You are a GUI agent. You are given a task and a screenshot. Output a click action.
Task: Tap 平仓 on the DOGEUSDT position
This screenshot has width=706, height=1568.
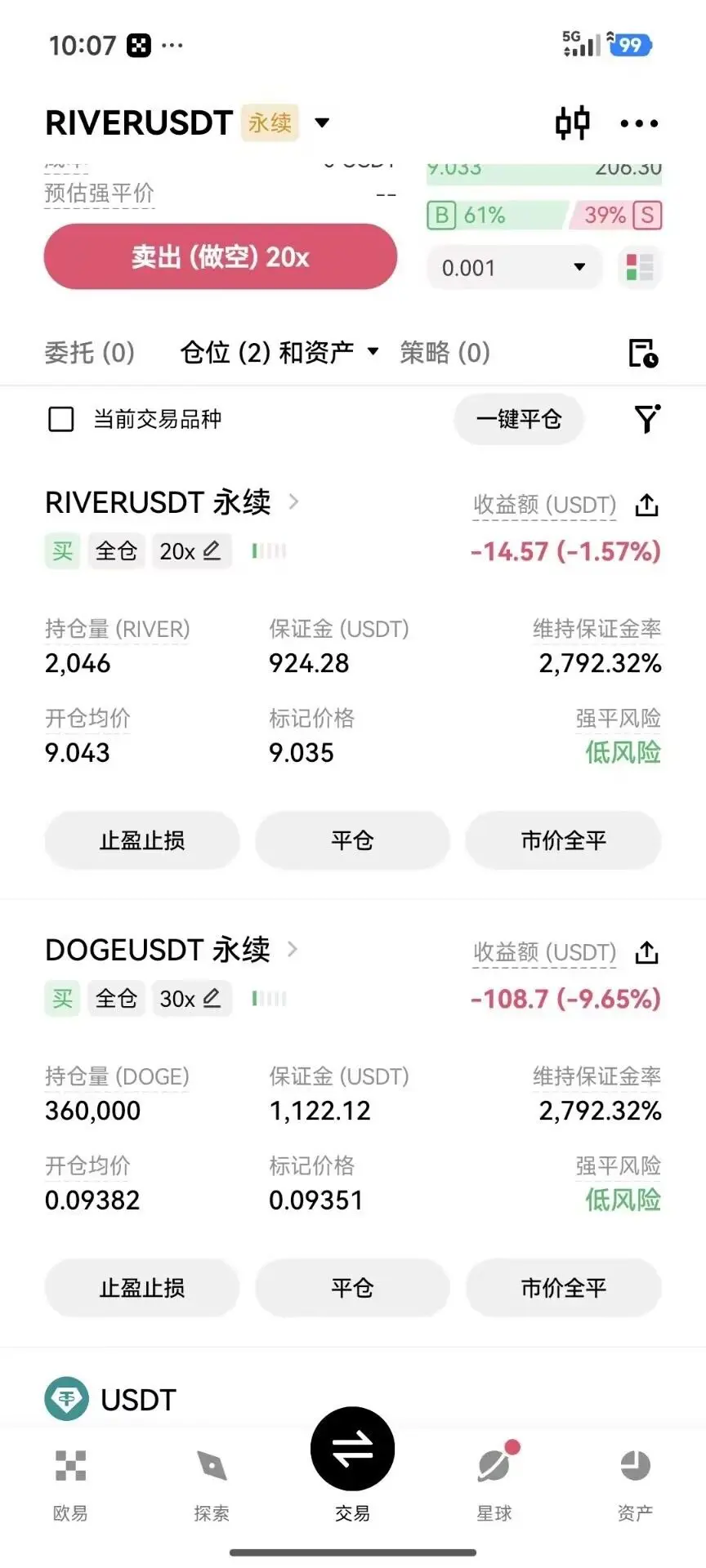(x=352, y=1288)
